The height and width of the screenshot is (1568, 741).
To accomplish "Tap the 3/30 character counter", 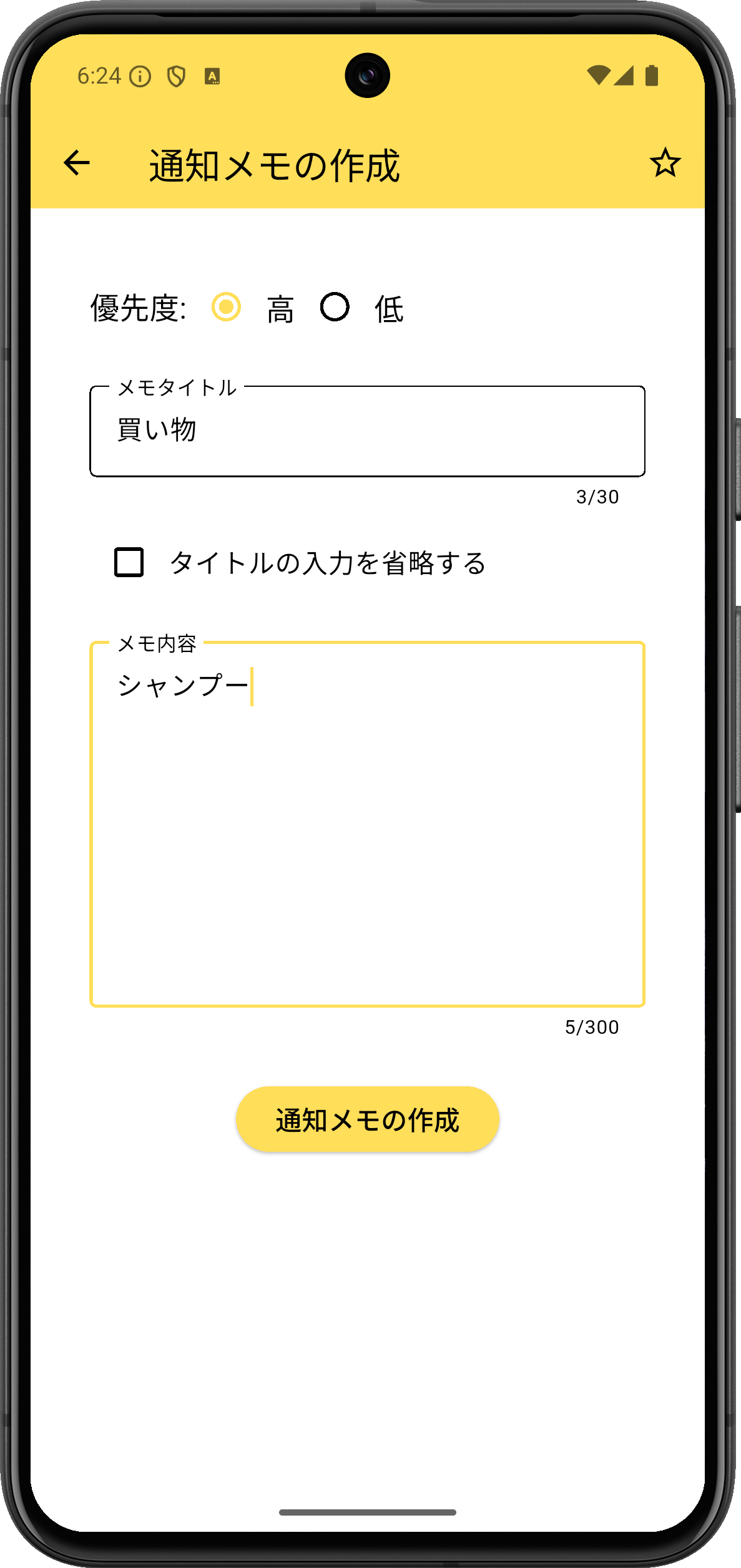I will tap(596, 497).
